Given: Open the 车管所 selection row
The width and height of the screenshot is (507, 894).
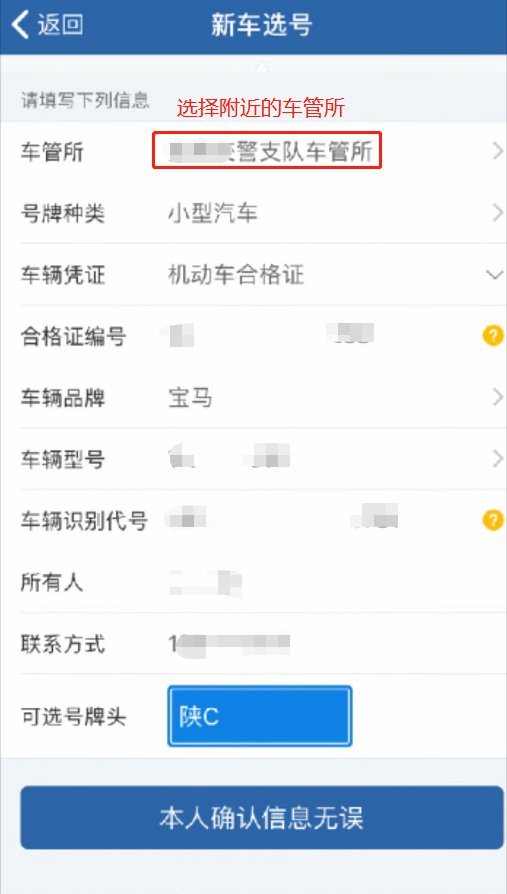Looking at the screenshot, I should 253,152.
